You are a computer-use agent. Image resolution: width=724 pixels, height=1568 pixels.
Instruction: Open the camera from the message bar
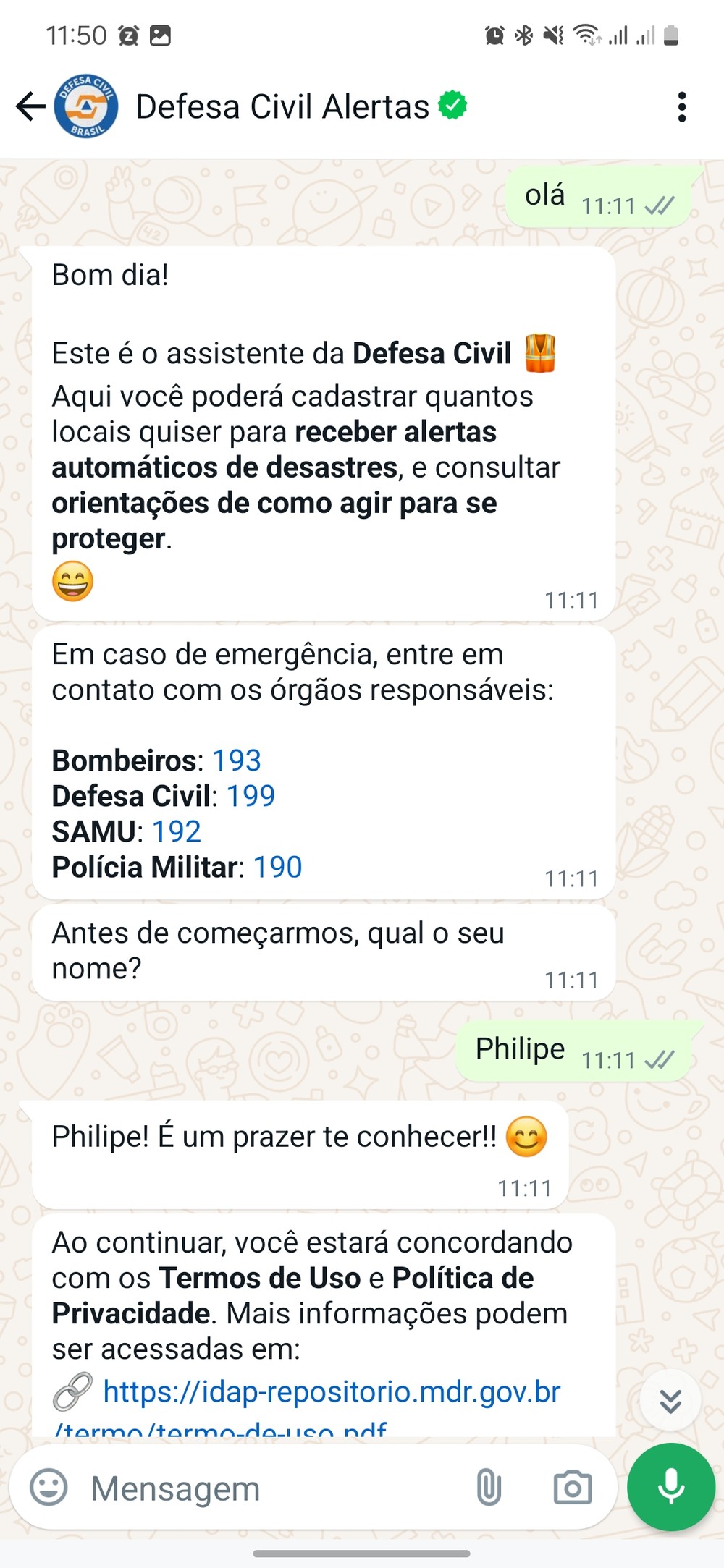[572, 1488]
